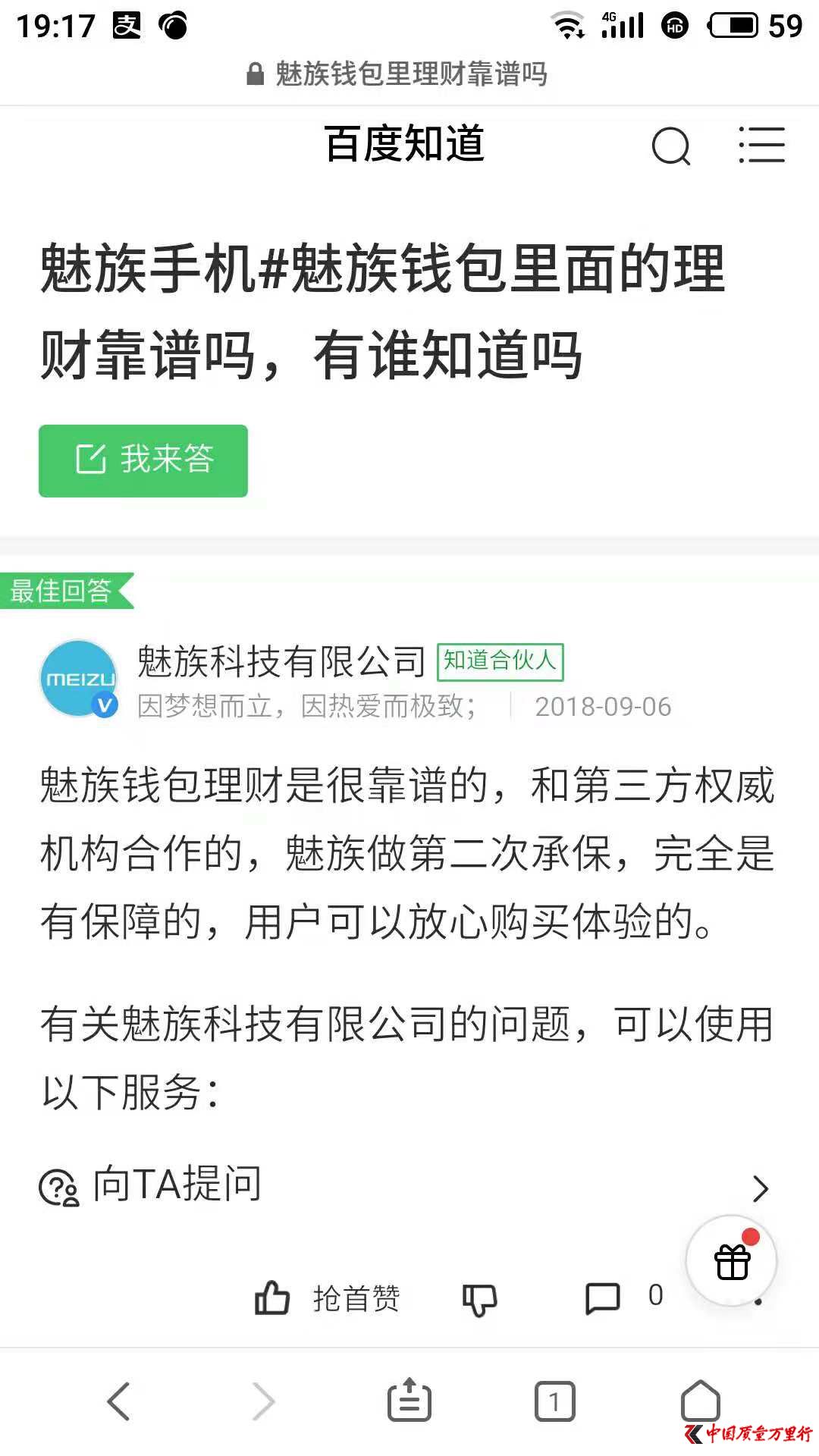Dislike the best answer
The image size is (819, 1456).
[x=479, y=1300]
